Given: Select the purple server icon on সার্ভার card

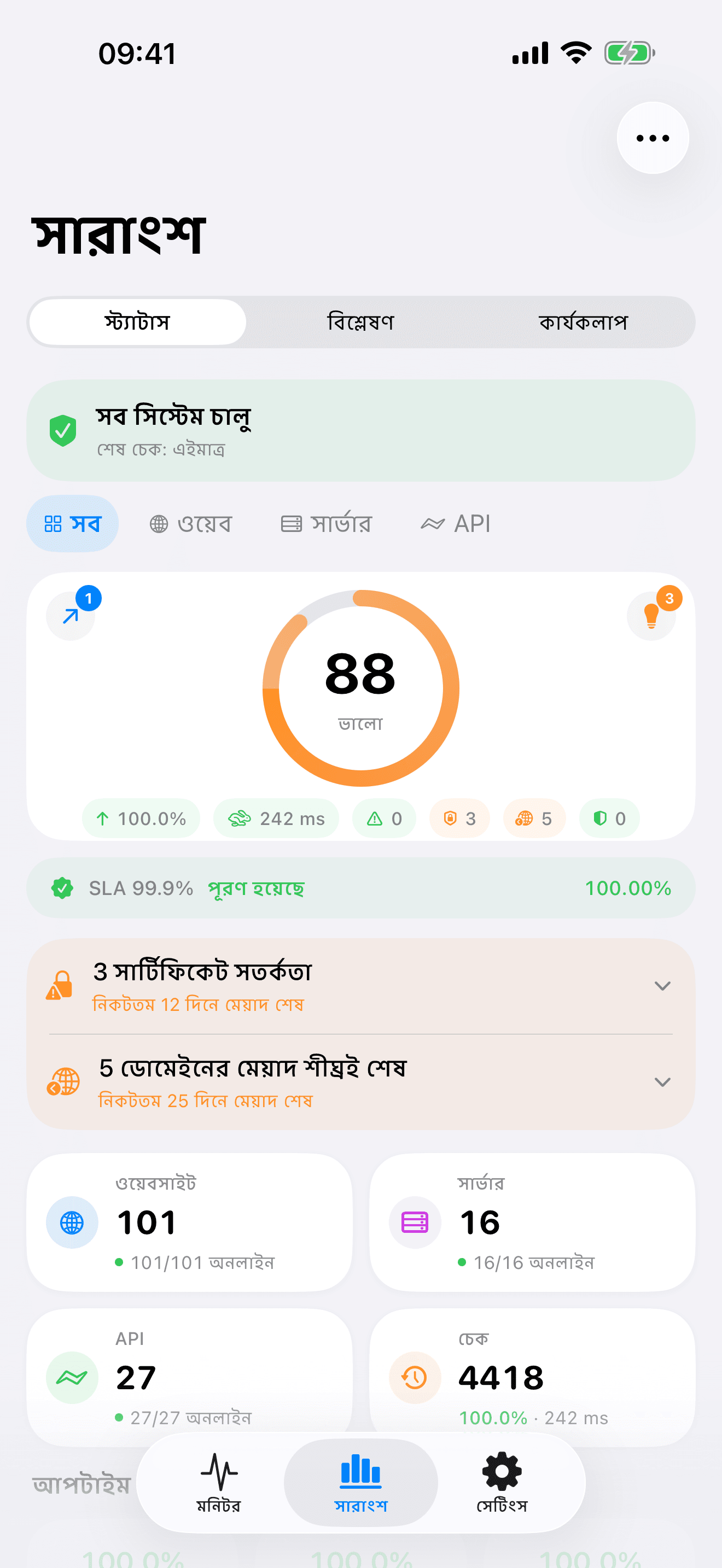Looking at the screenshot, I should (x=415, y=1222).
